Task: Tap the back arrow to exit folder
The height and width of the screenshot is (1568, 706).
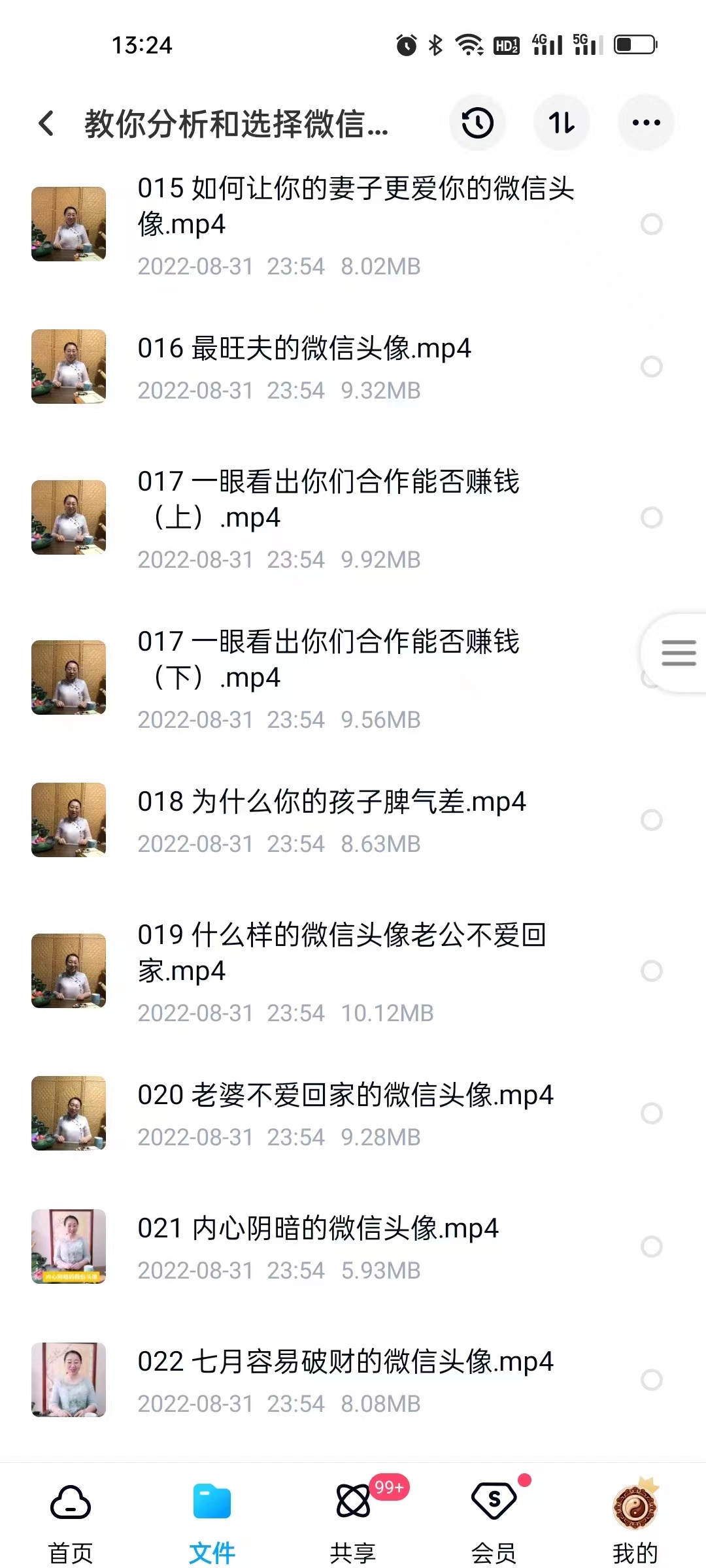Action: pos(46,124)
